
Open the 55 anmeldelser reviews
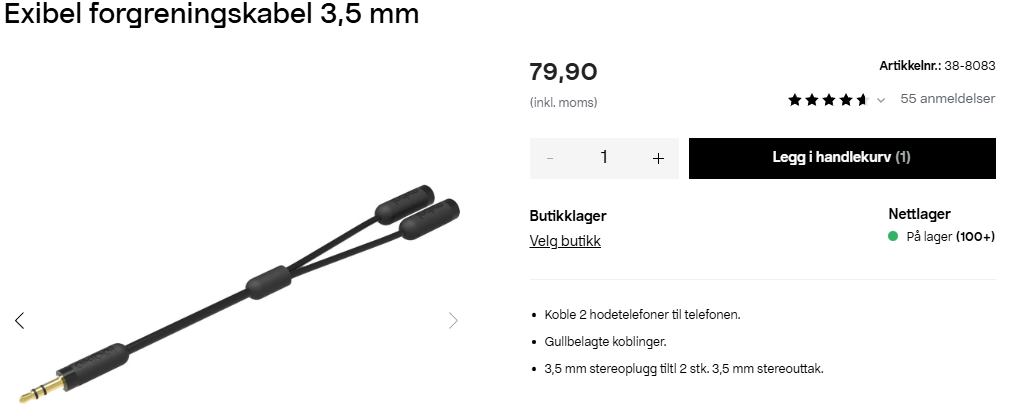click(947, 99)
